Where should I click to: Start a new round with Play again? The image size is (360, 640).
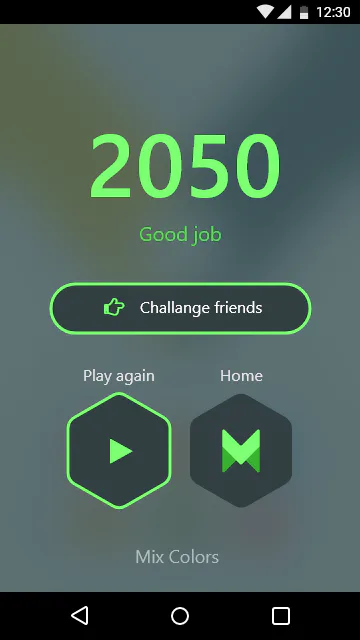tap(119, 451)
